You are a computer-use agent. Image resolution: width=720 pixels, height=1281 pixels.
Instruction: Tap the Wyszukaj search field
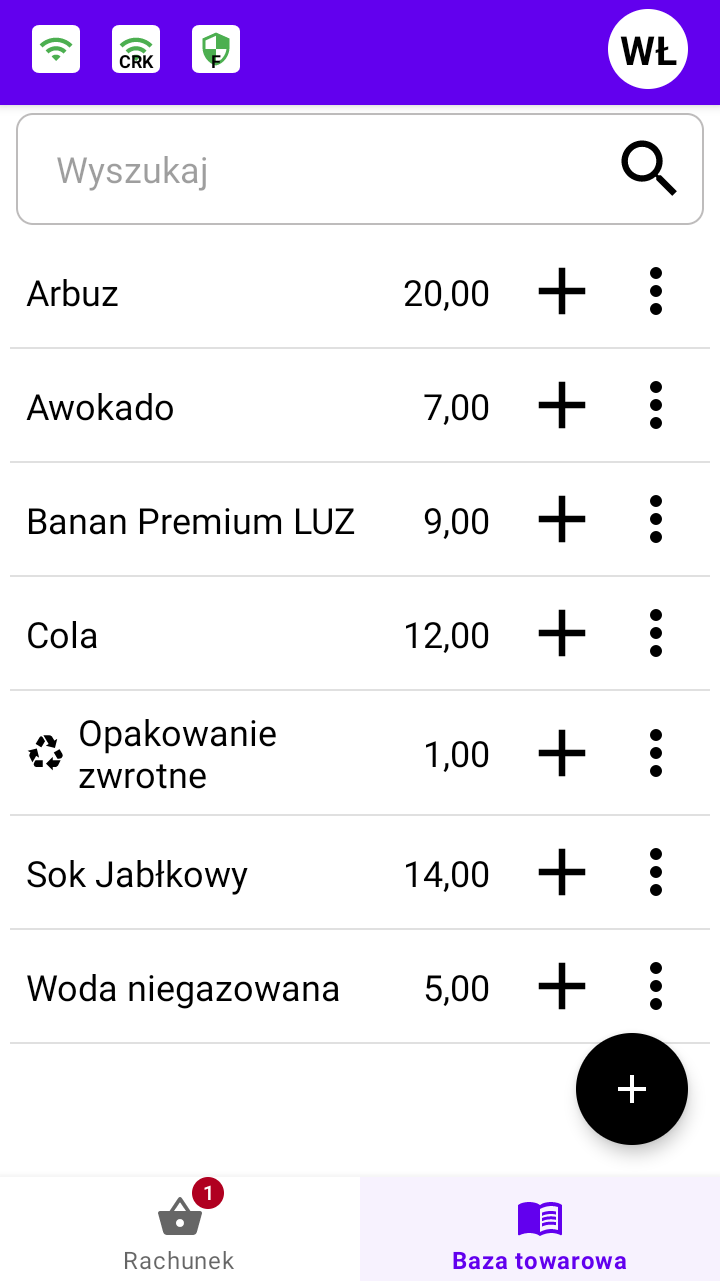[360, 169]
